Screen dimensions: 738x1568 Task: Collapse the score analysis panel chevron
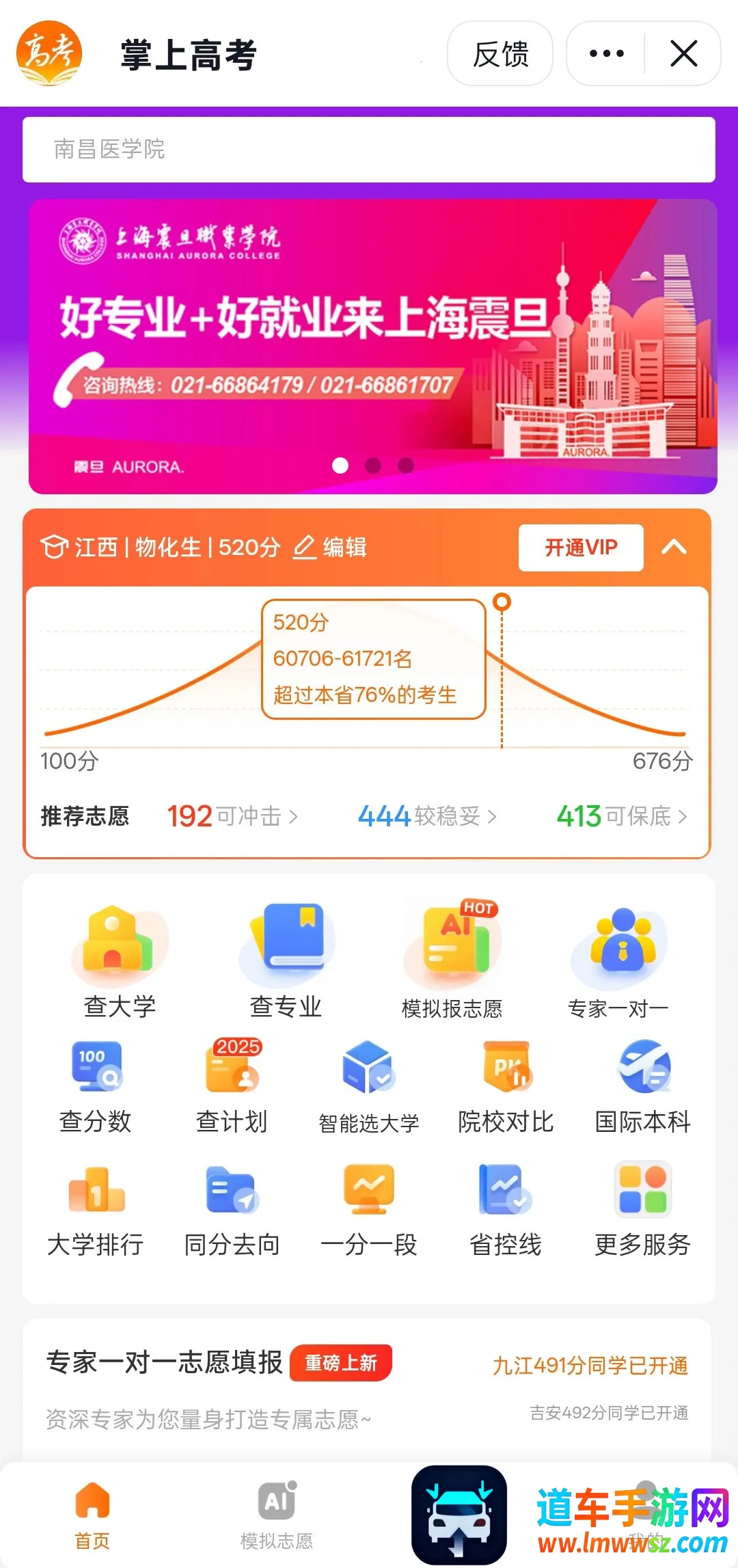tap(675, 548)
